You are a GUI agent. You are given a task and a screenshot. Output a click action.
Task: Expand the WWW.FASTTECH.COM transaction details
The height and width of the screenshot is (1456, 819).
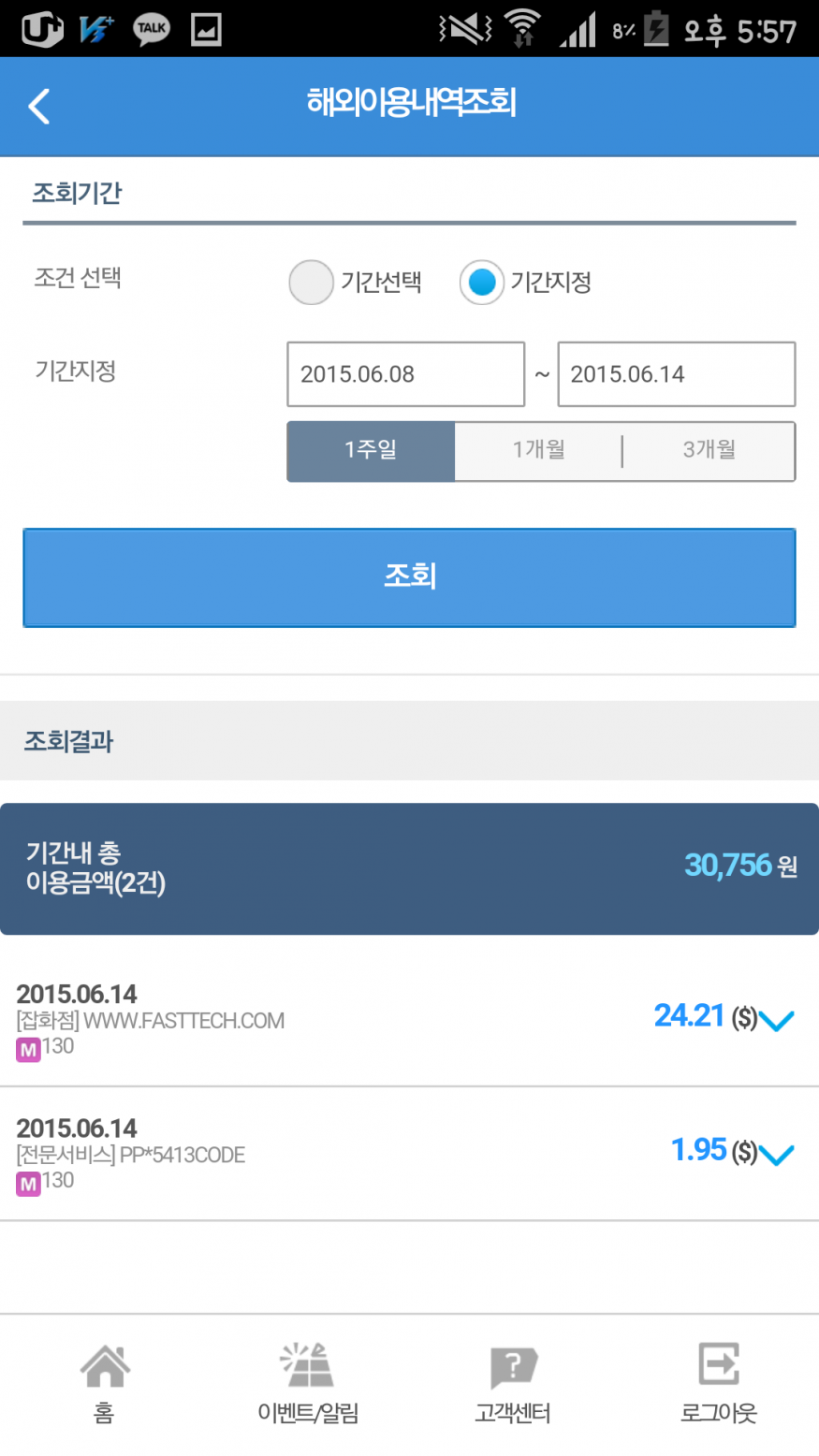(776, 1019)
